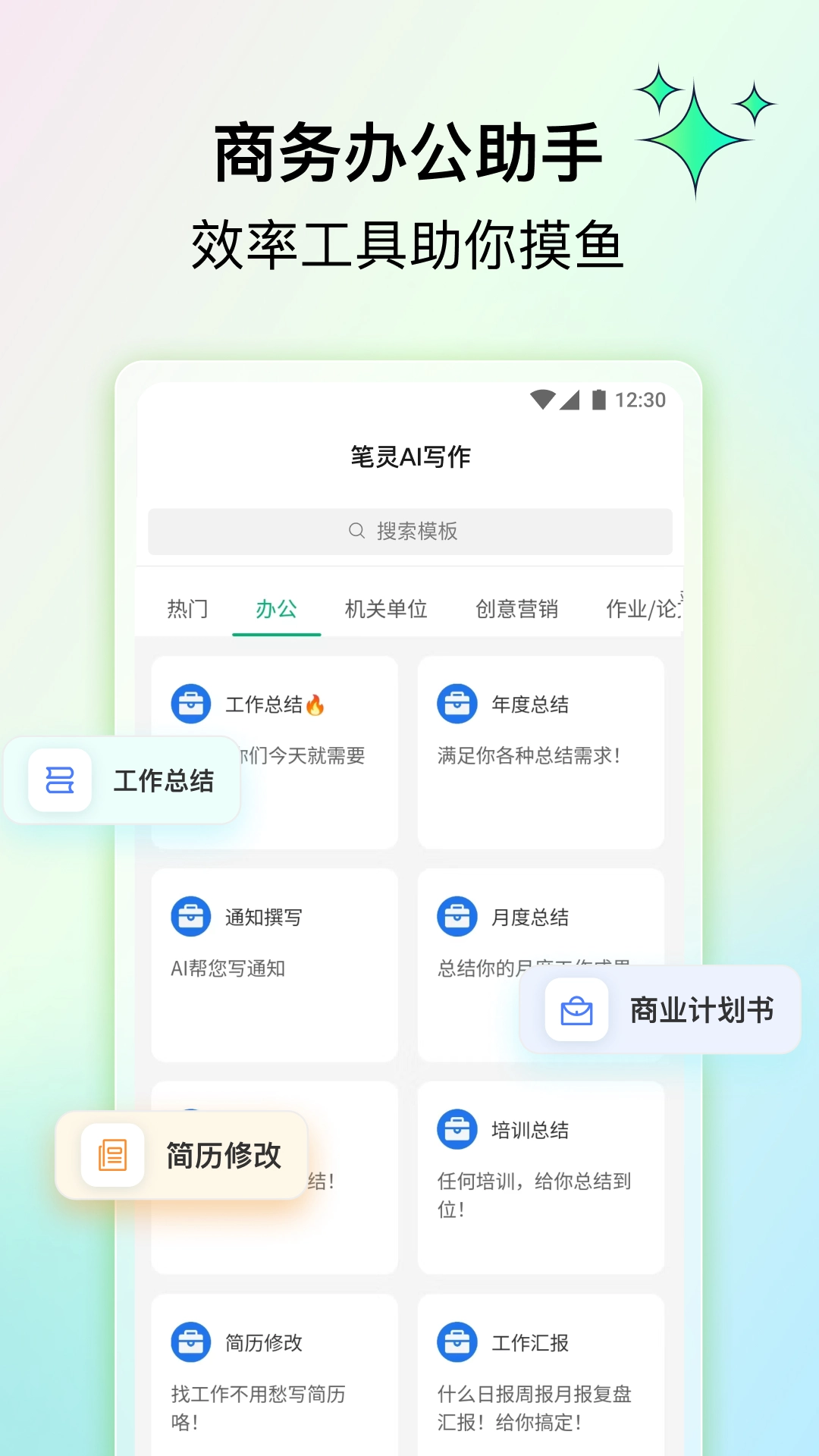Tap the 简历修改 briefcase icon
819x1456 pixels.
point(191,1341)
